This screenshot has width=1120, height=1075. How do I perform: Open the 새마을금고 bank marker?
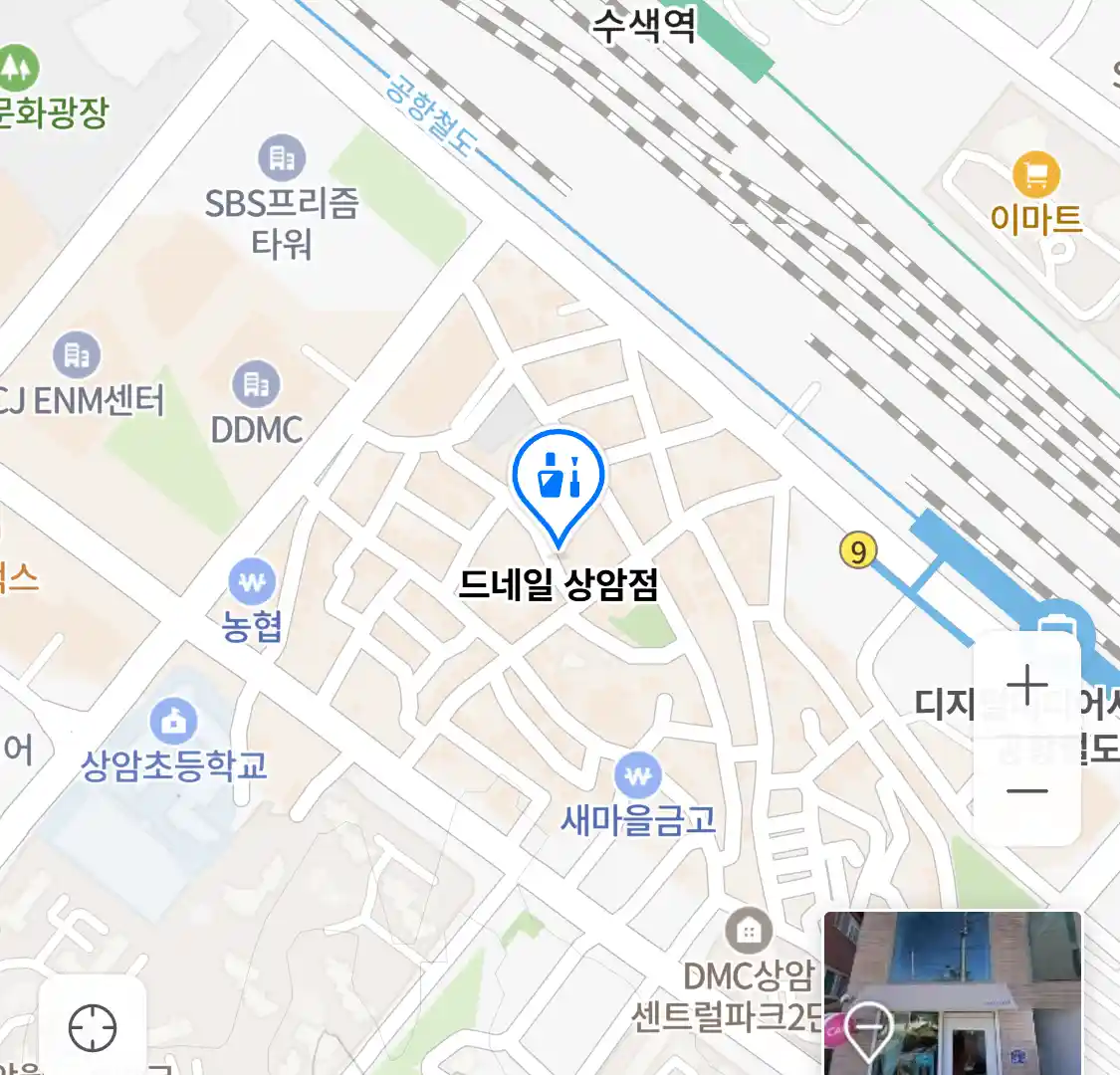click(638, 774)
